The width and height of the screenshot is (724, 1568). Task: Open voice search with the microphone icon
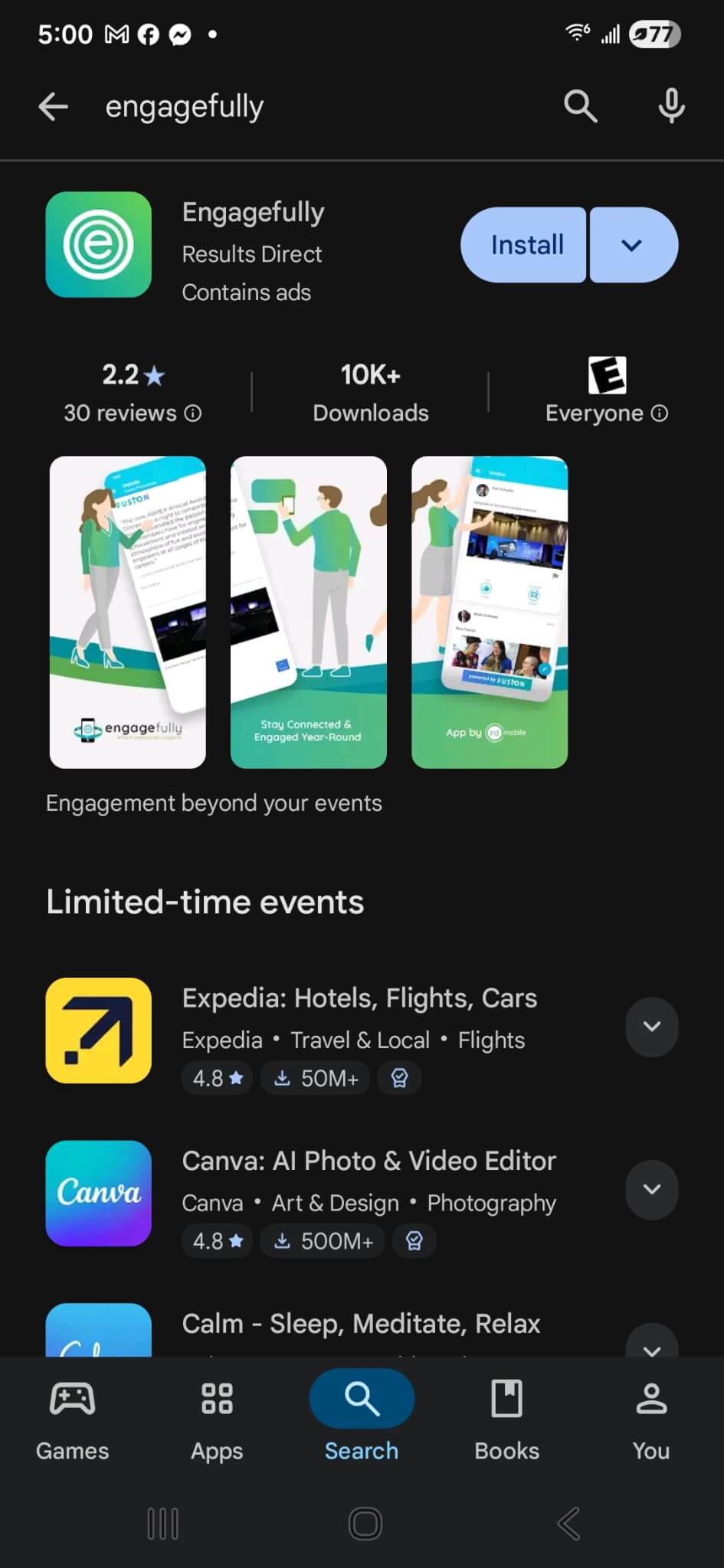tap(670, 106)
